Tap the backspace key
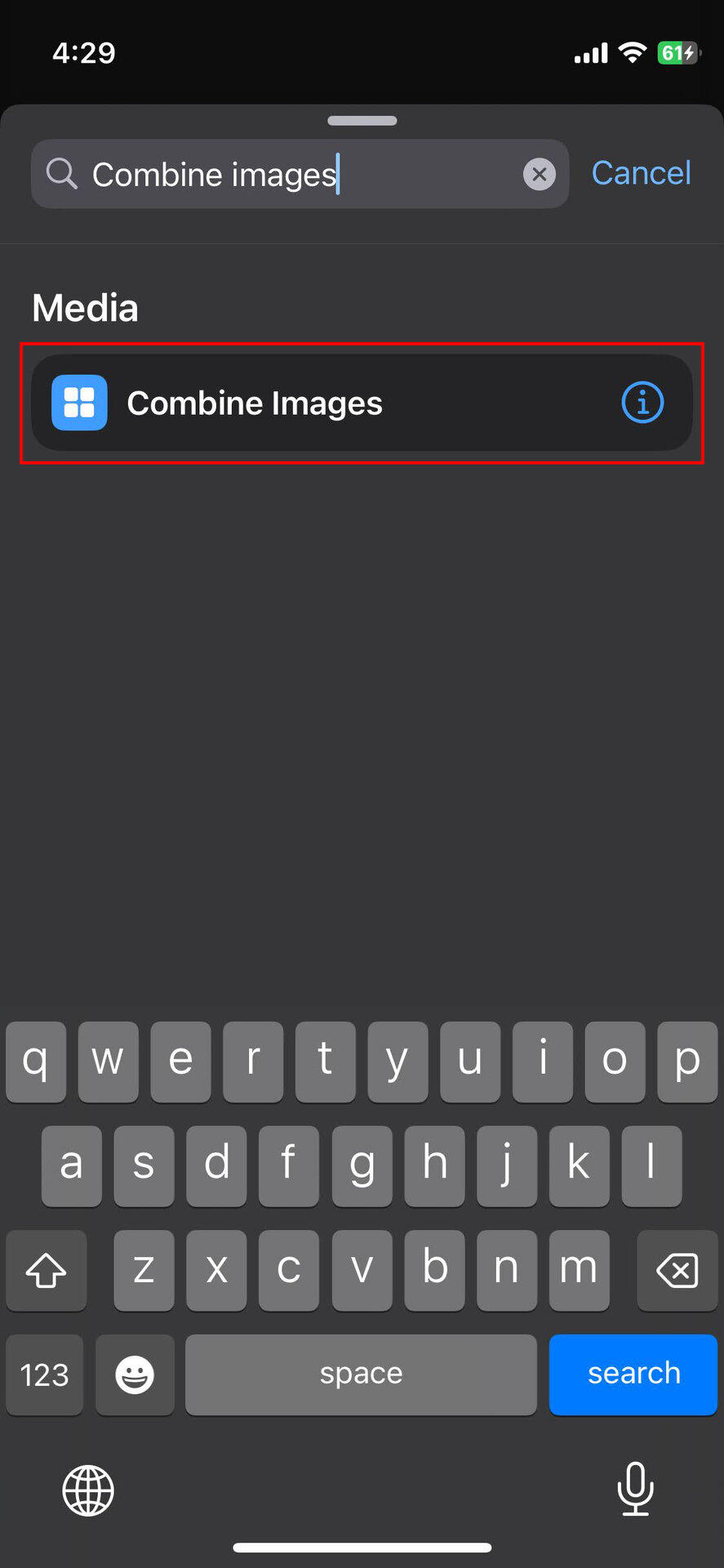The width and height of the screenshot is (724, 1568). point(677,1270)
